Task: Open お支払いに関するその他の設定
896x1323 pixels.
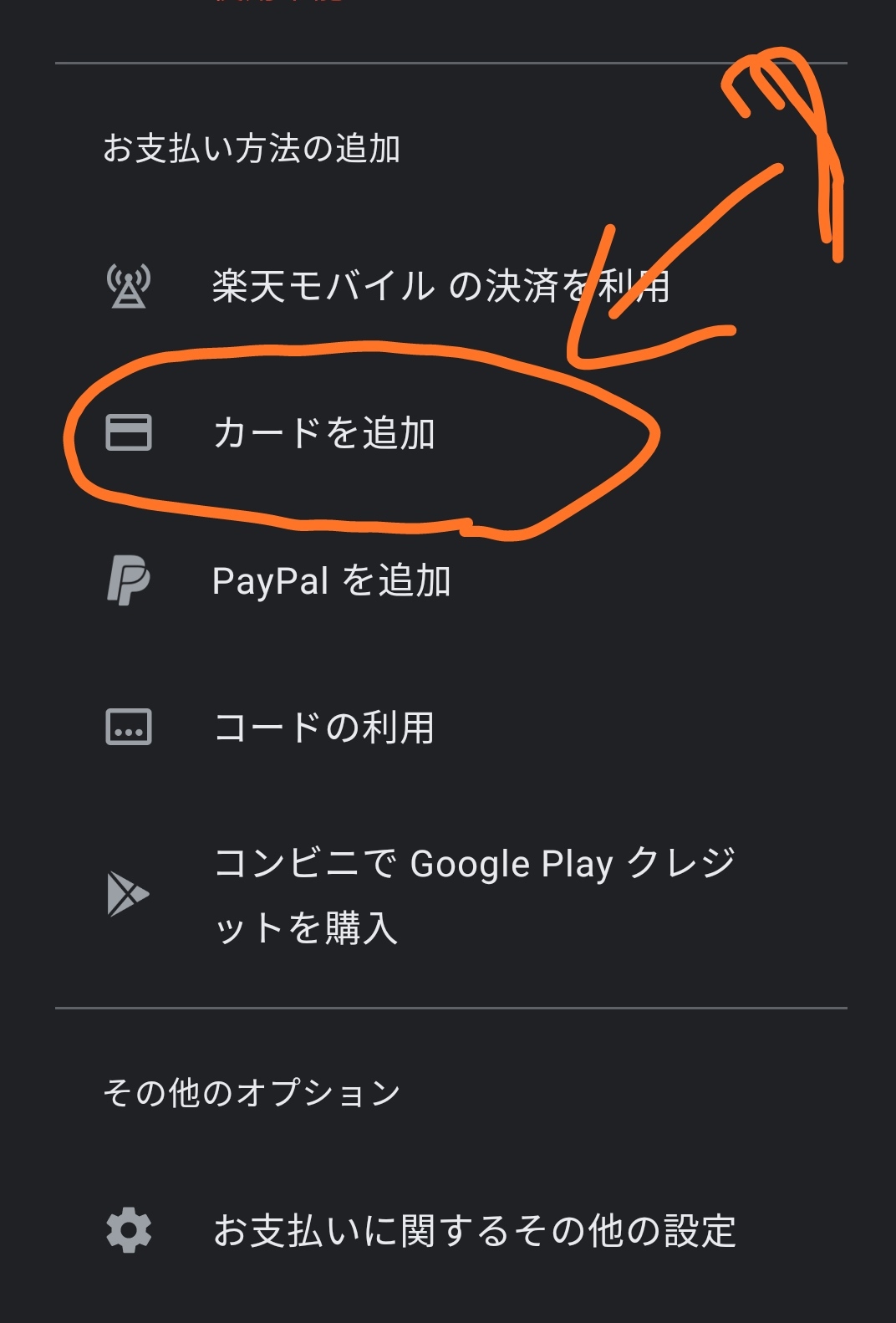Action: 473,1231
